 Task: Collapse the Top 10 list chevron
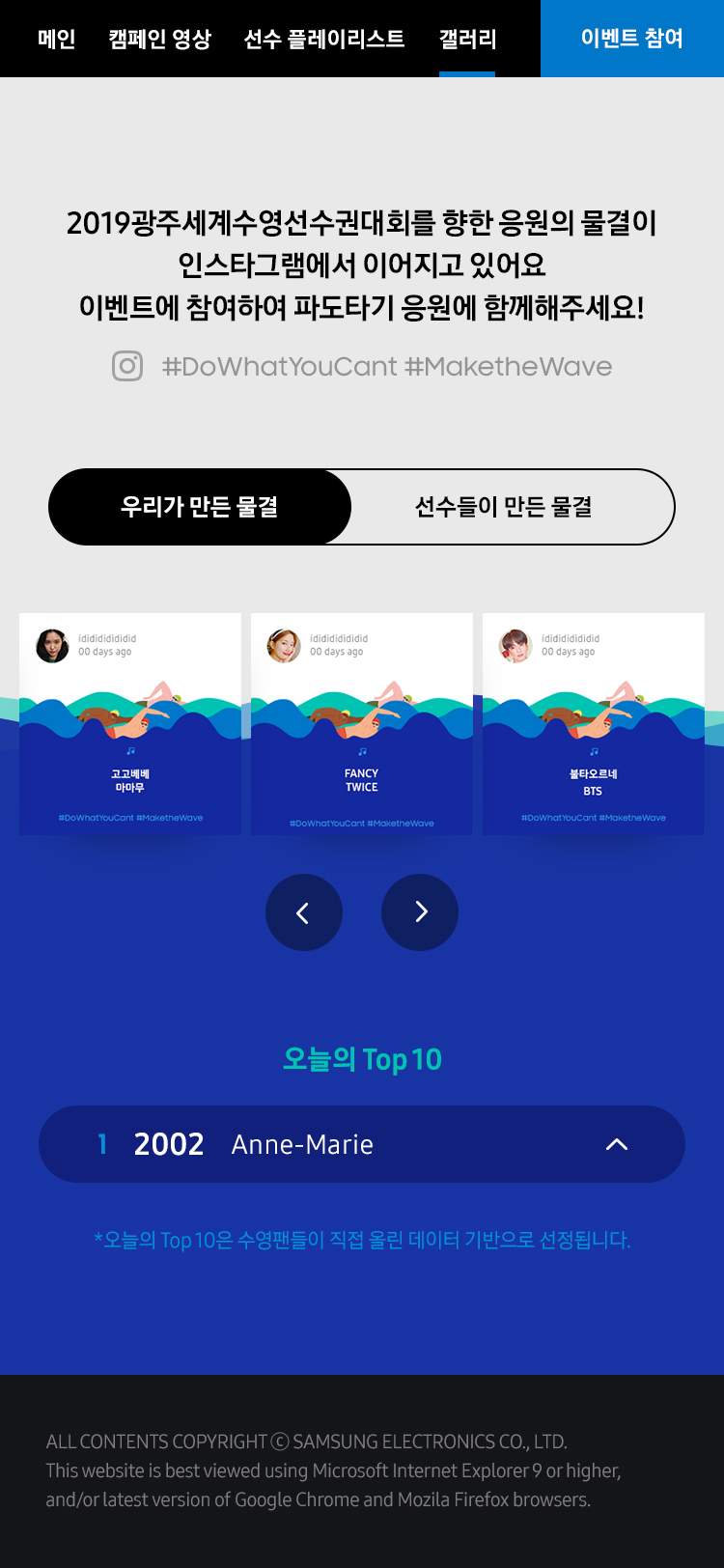click(616, 1144)
